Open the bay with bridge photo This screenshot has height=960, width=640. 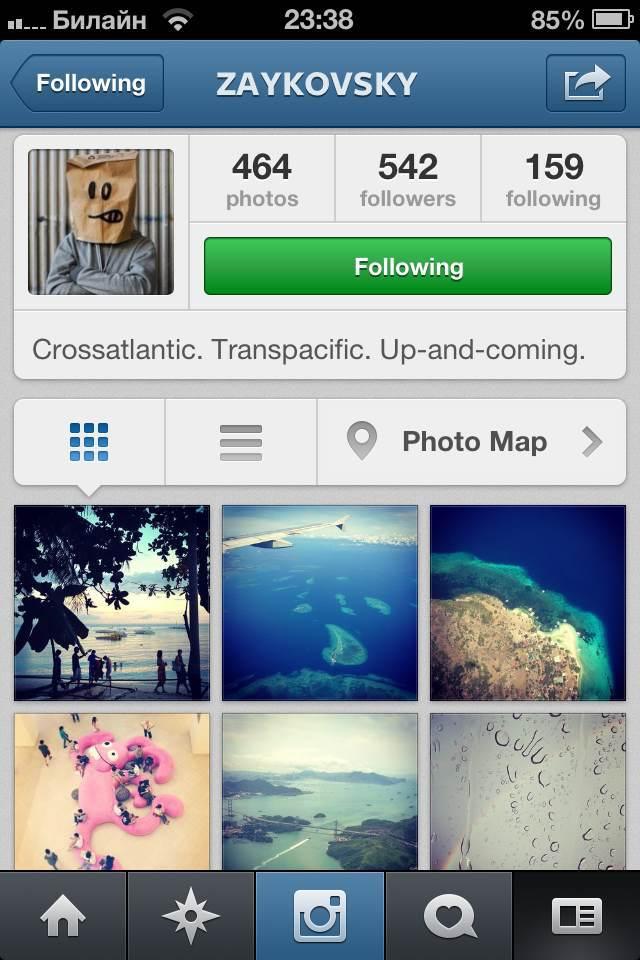point(320,791)
